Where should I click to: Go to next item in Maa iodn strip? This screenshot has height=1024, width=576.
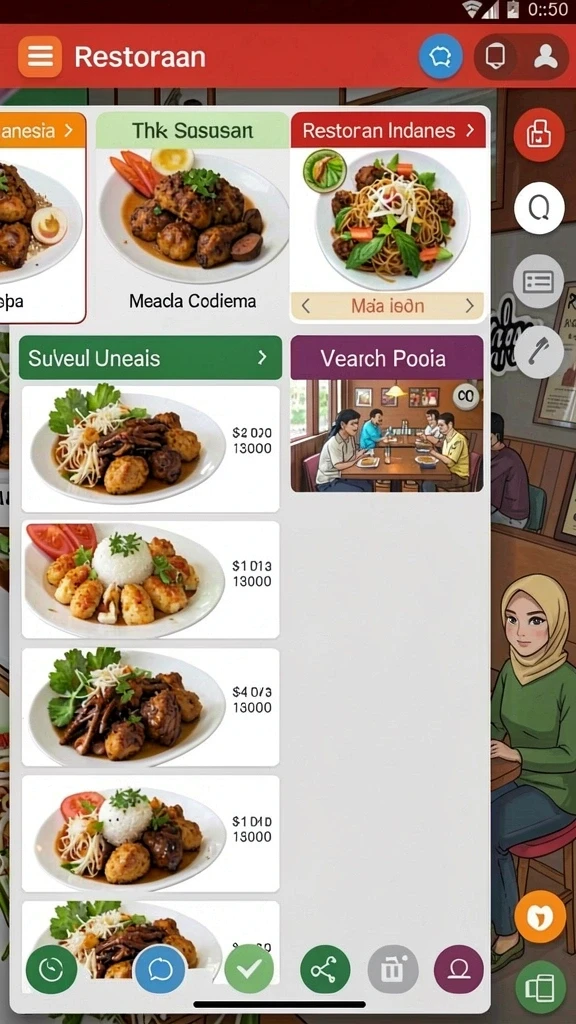[x=469, y=306]
